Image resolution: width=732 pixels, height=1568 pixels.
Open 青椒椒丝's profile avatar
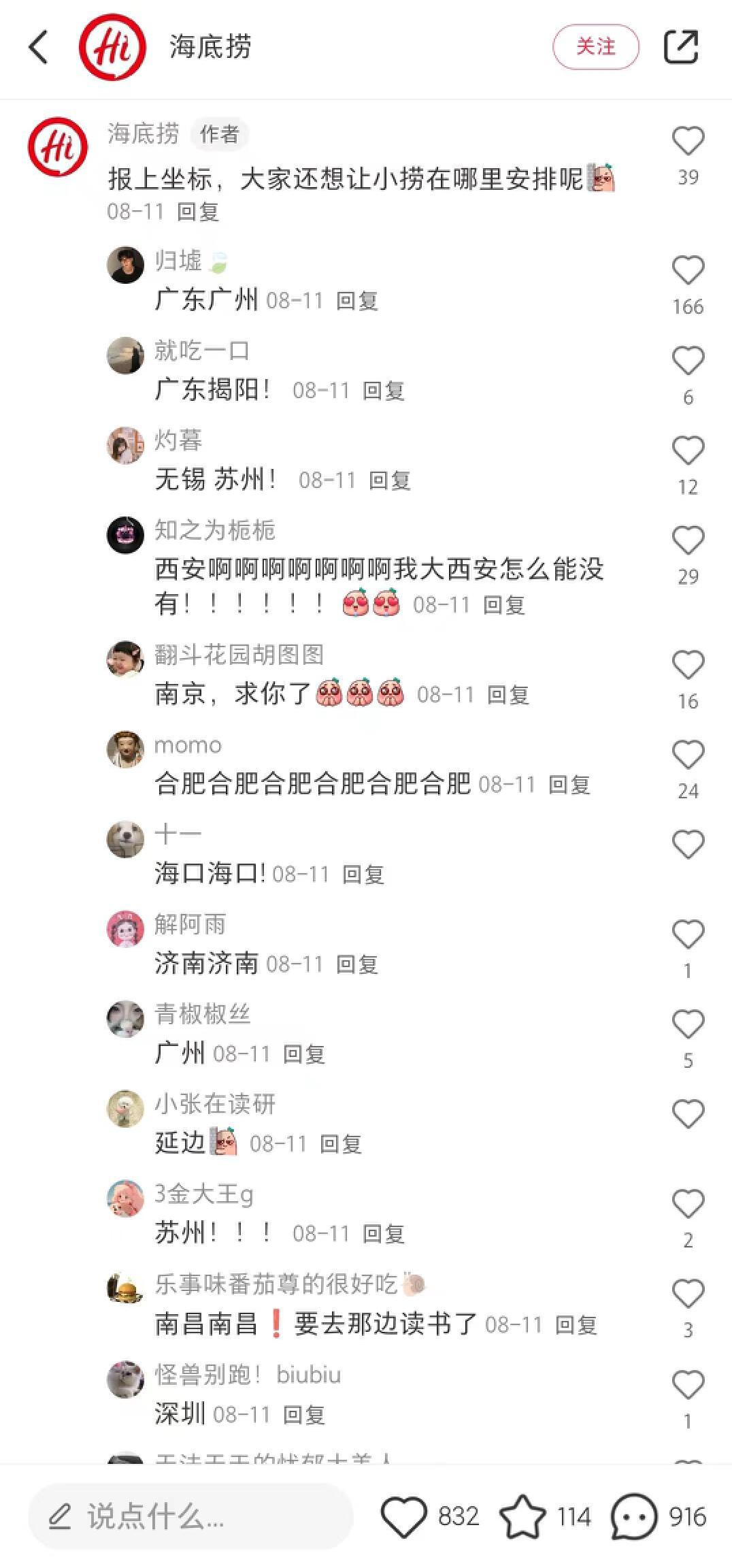tap(126, 1019)
